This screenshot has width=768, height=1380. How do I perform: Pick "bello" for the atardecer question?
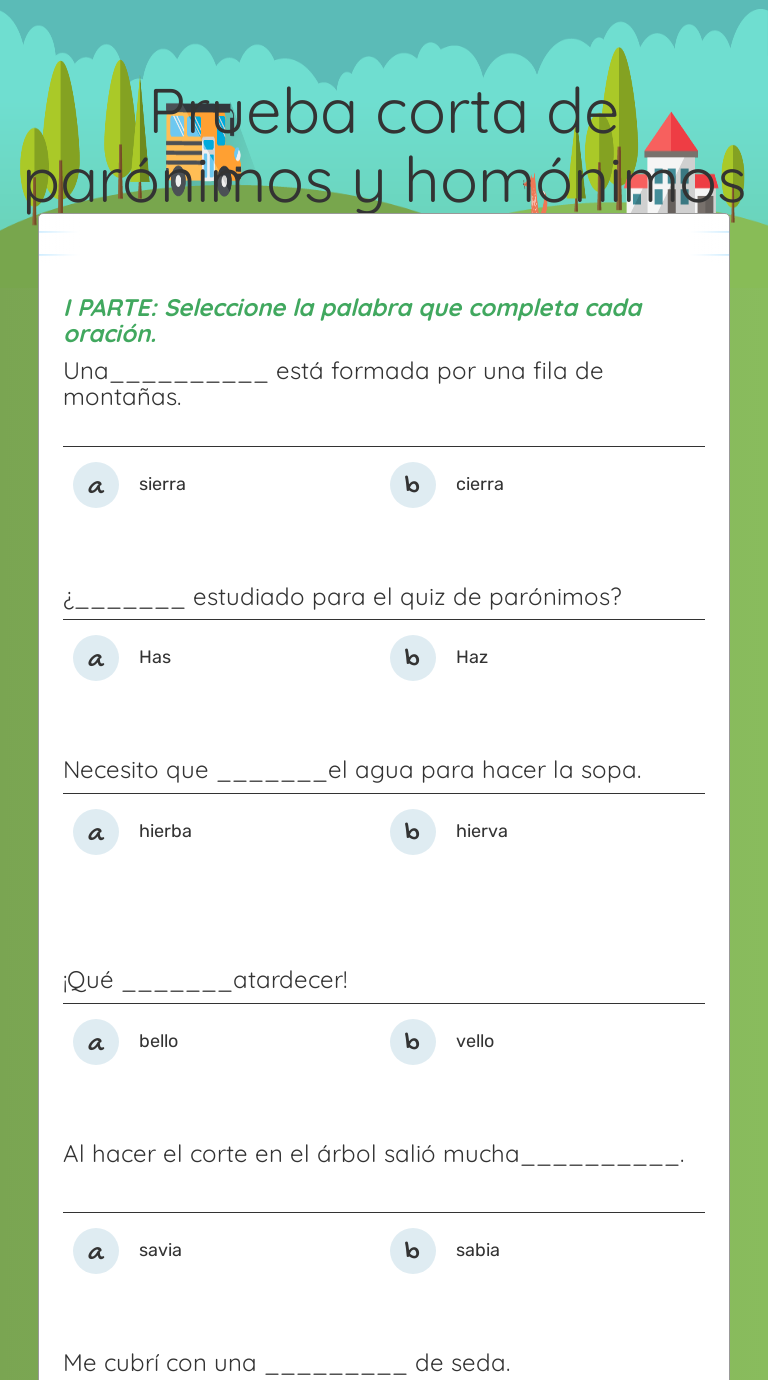(158, 1041)
